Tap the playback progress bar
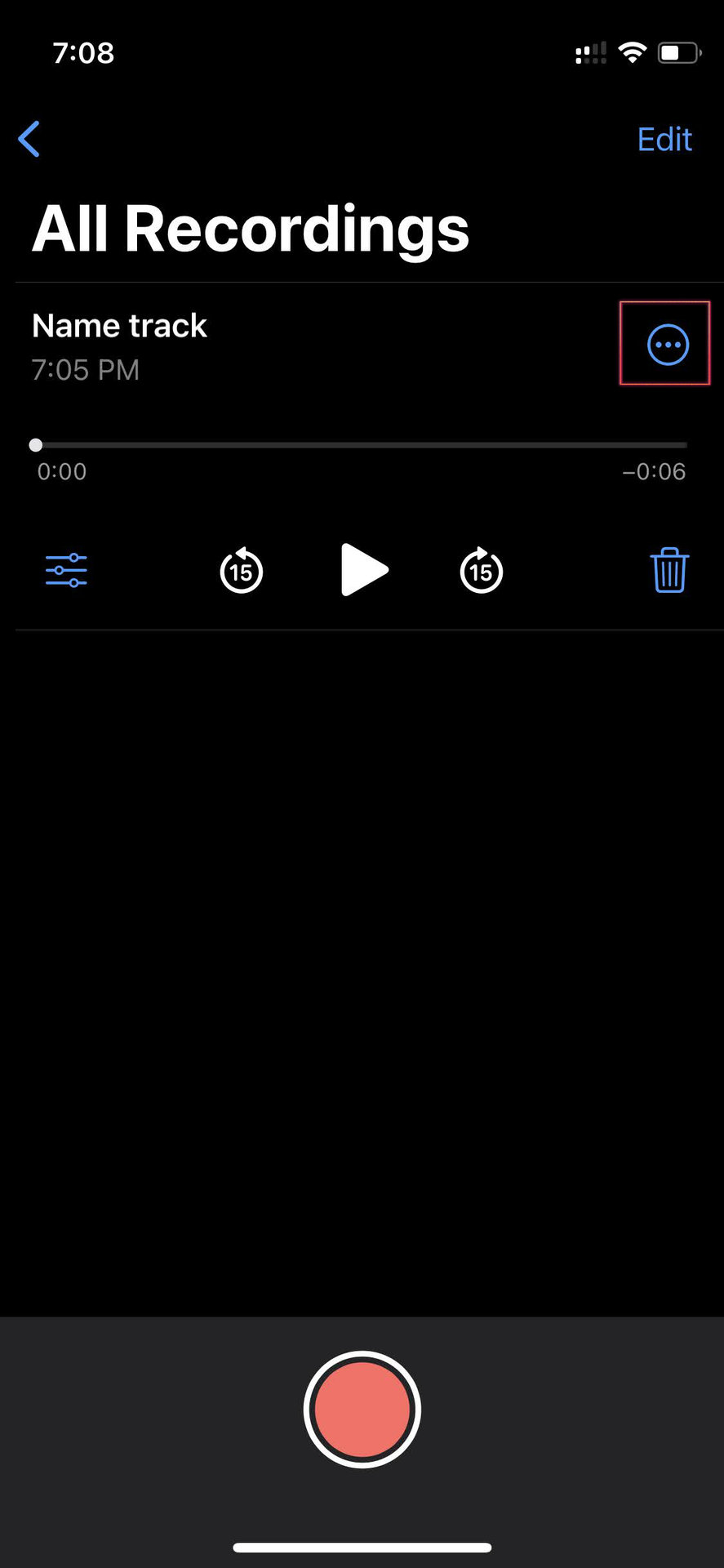The height and width of the screenshot is (1568, 724). (x=362, y=445)
